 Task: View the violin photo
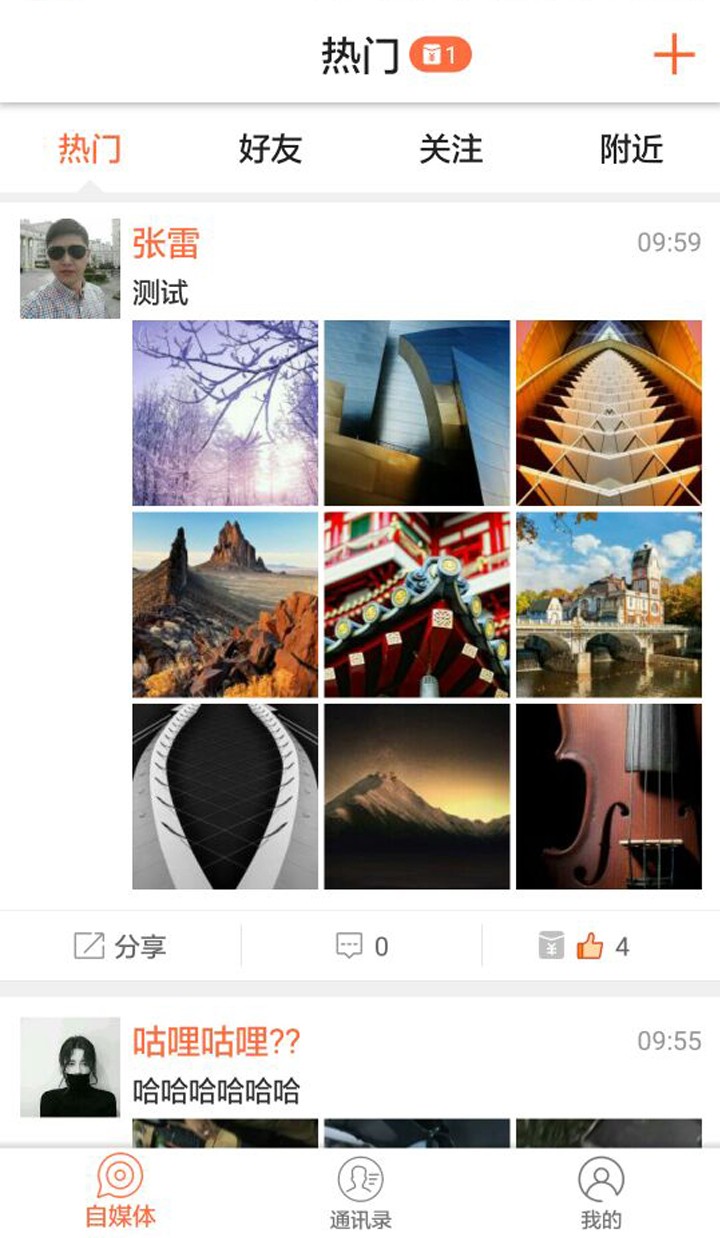(x=609, y=796)
